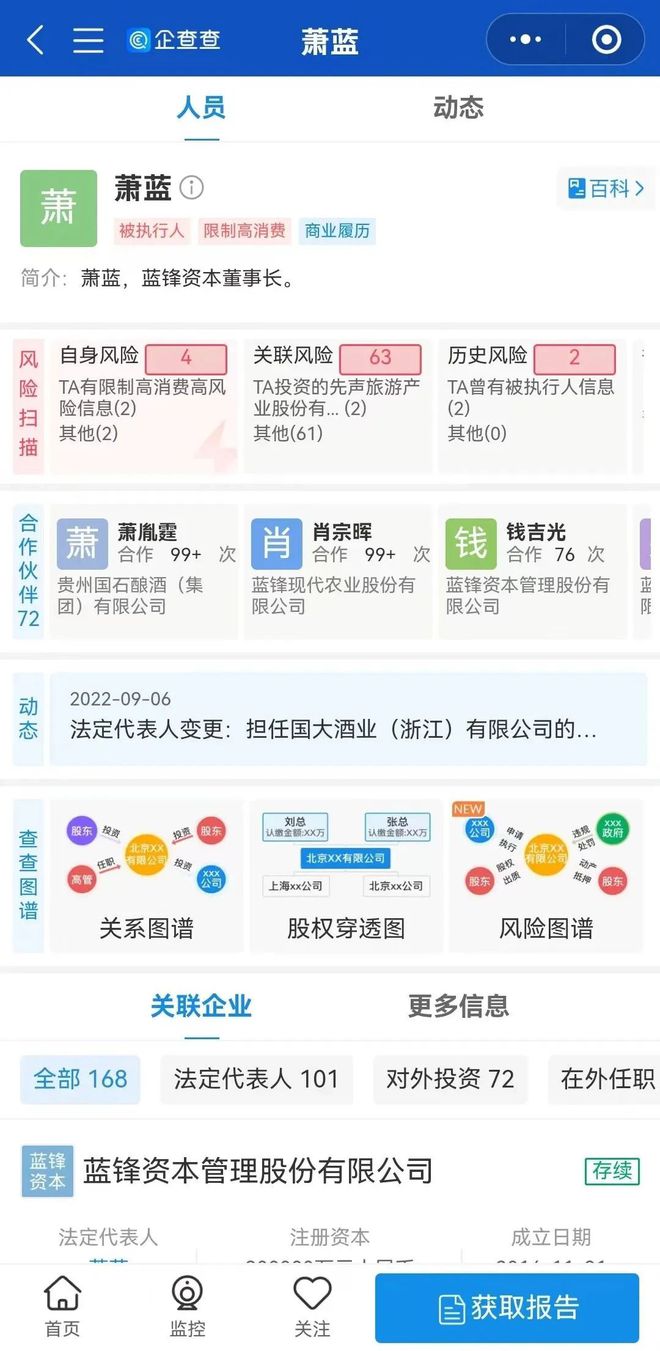Viewport: 660px width, 1351px height.
Task: Open the 百科 encyclopedia link
Action: click(605, 188)
